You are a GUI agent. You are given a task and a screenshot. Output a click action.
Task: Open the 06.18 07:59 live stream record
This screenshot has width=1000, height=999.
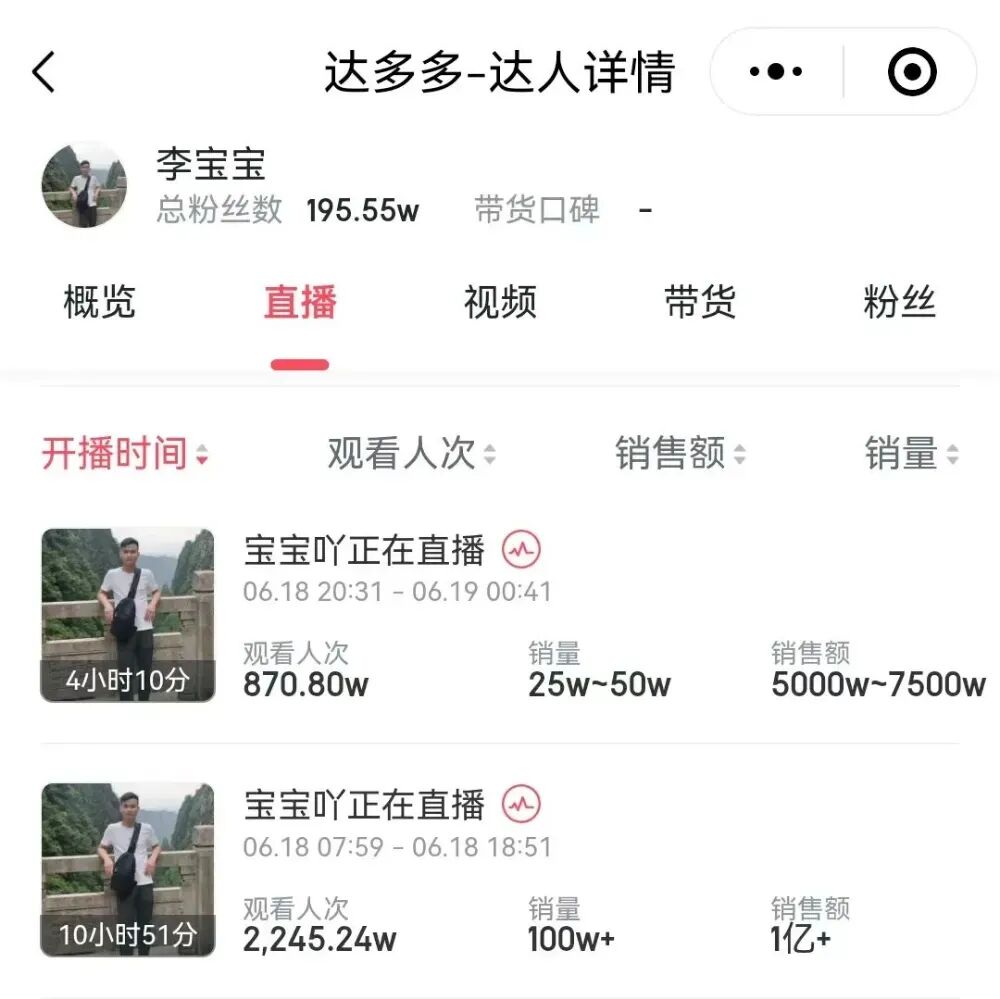[x=500, y=870]
